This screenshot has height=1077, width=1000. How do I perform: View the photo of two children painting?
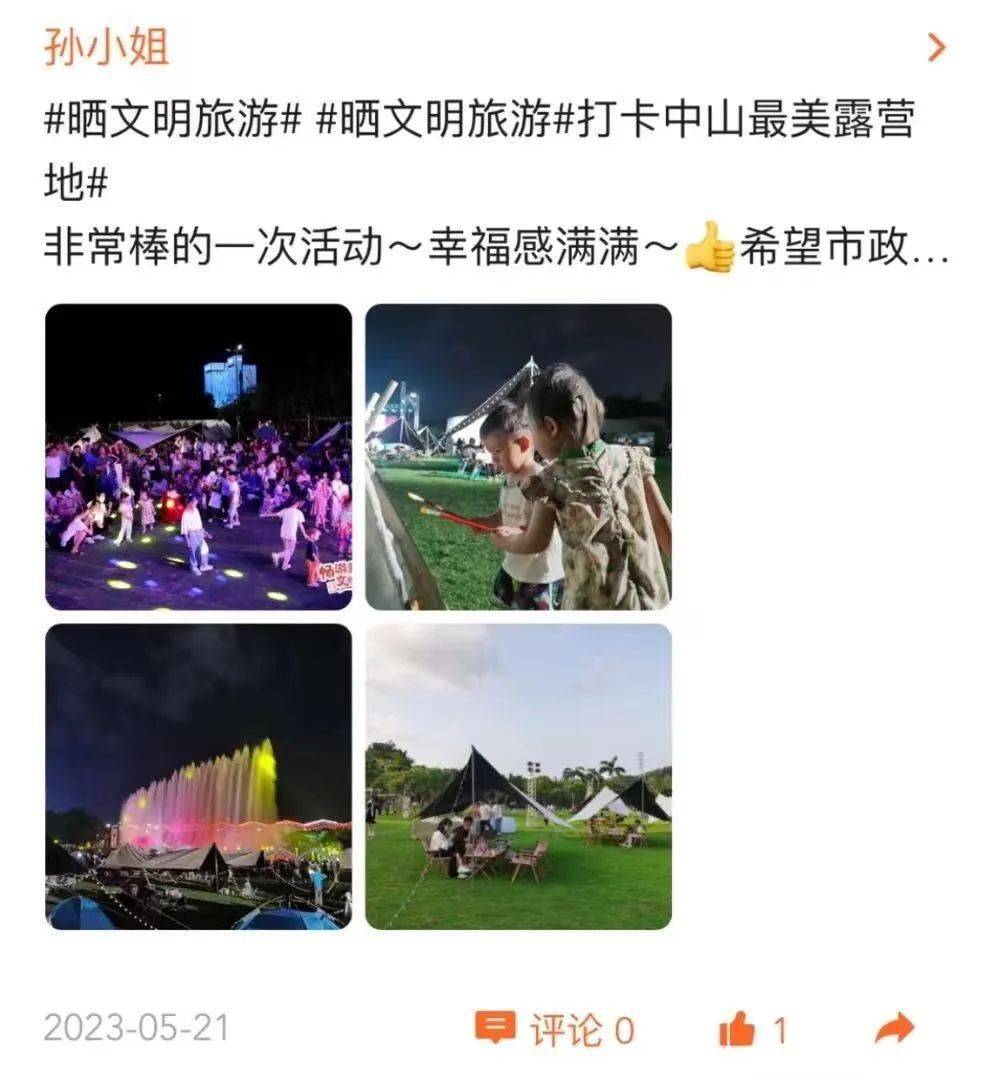(518, 457)
